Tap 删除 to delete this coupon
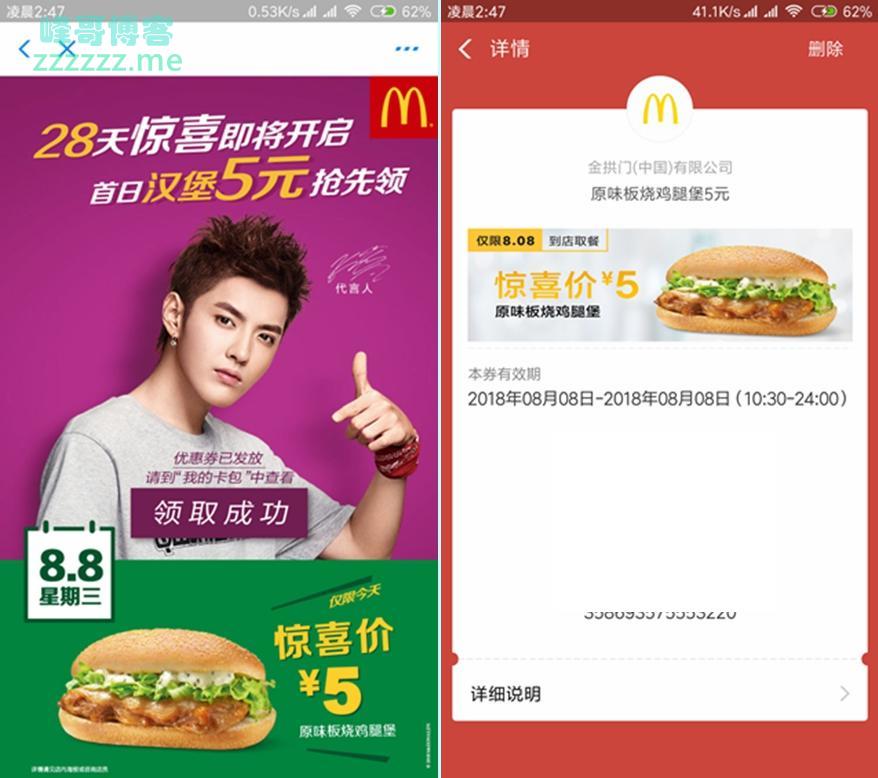Image resolution: width=878 pixels, height=778 pixels. pos(825,49)
